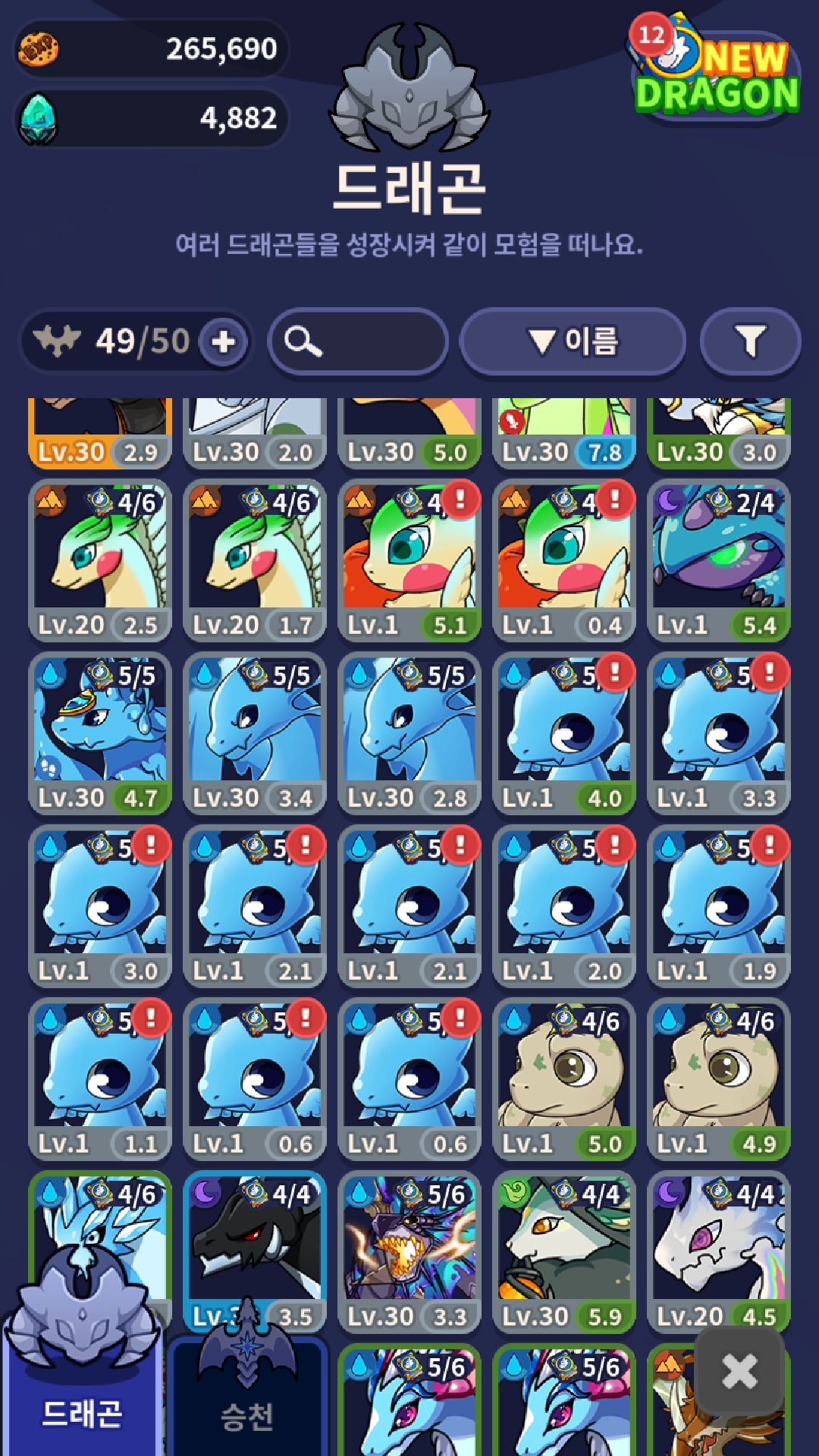Open the Lv.30 dragon rated 5.9
Viewport: 819px width, 1456px height.
pos(564,1251)
